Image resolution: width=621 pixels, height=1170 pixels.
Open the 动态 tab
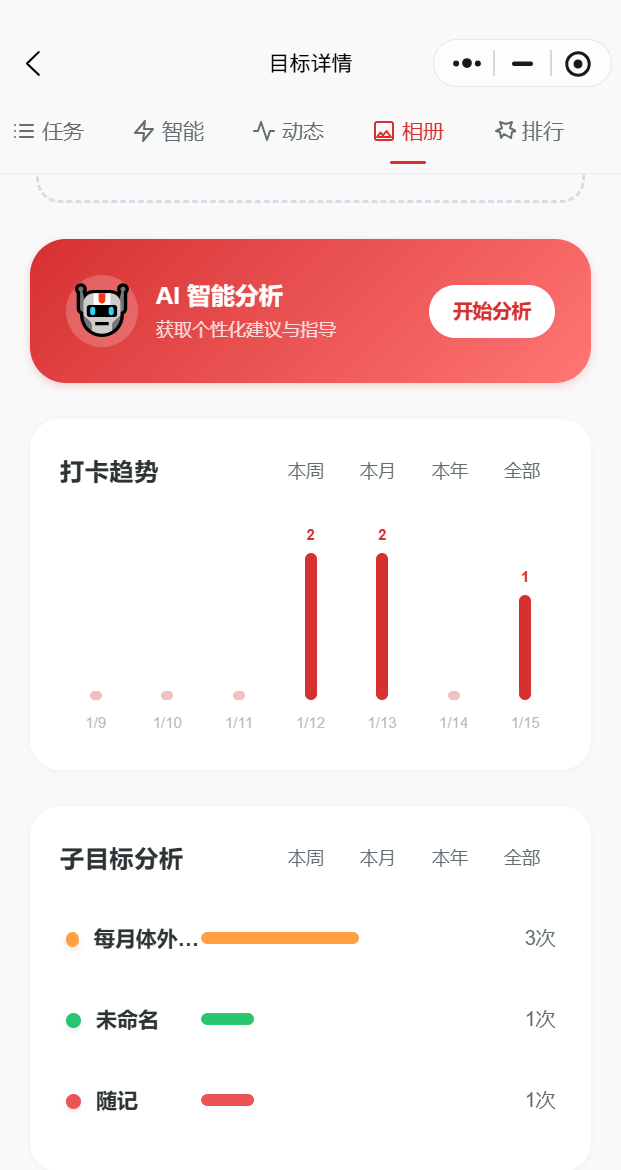coord(289,131)
